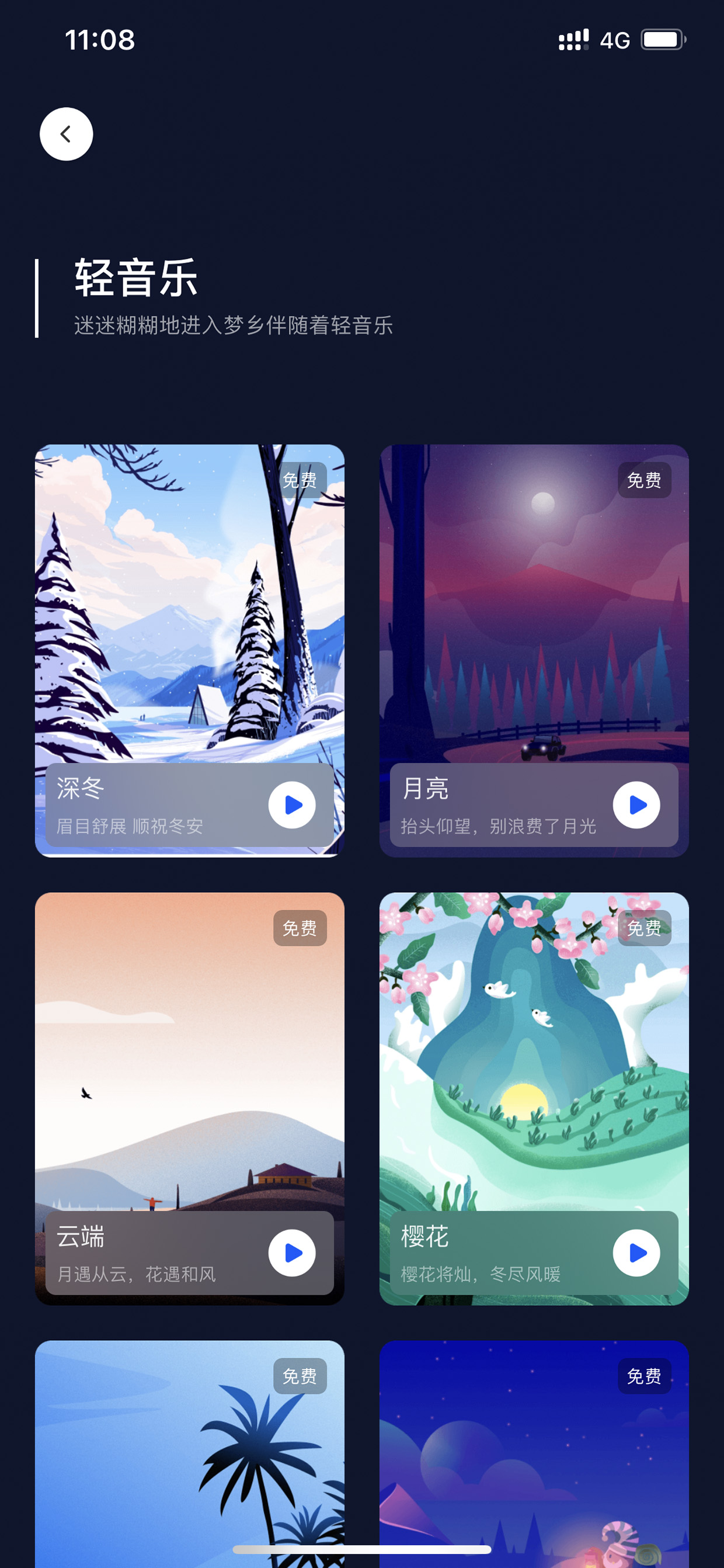Play the 深冬 track

pos(292,804)
